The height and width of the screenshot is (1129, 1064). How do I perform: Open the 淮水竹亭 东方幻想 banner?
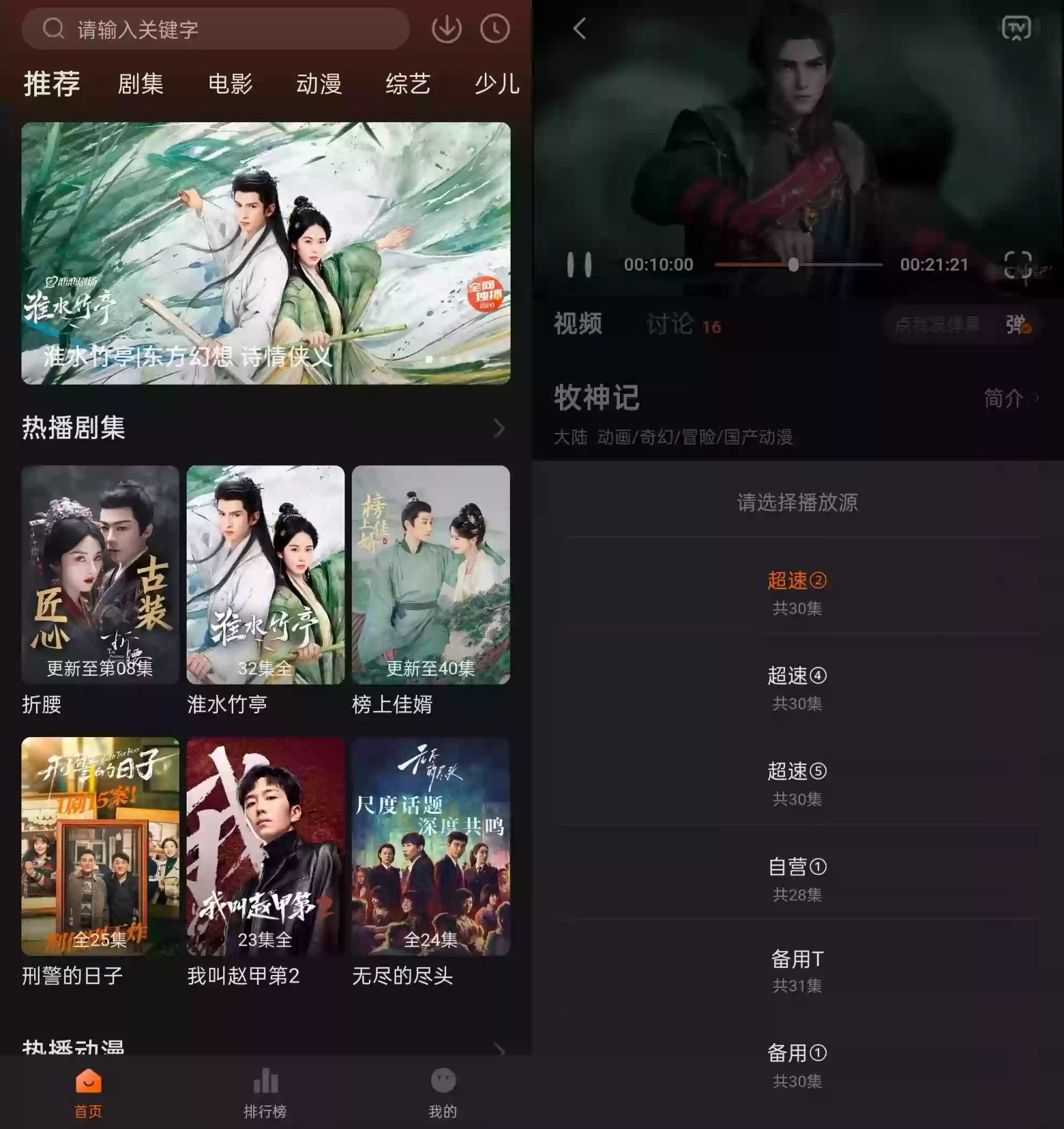[x=266, y=253]
